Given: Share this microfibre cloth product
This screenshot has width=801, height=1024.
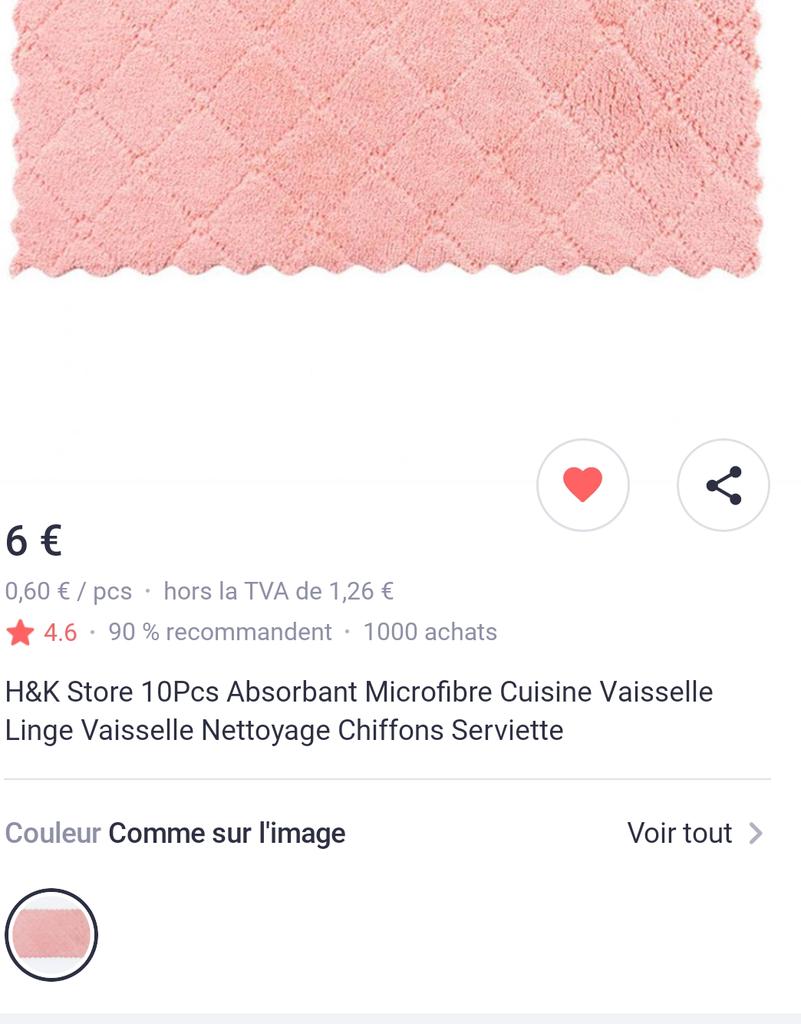Looking at the screenshot, I should 723,485.
